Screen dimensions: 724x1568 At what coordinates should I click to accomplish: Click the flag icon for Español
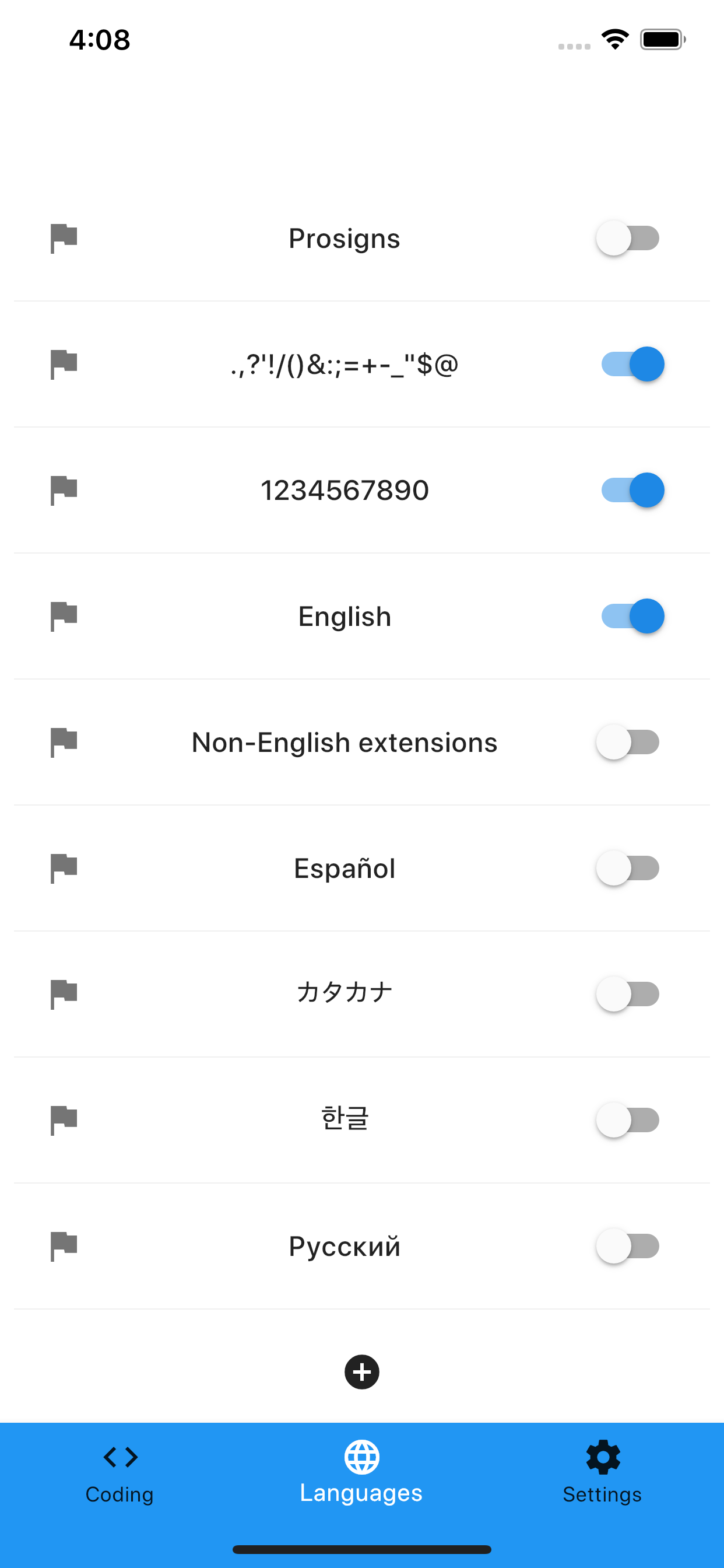click(64, 869)
